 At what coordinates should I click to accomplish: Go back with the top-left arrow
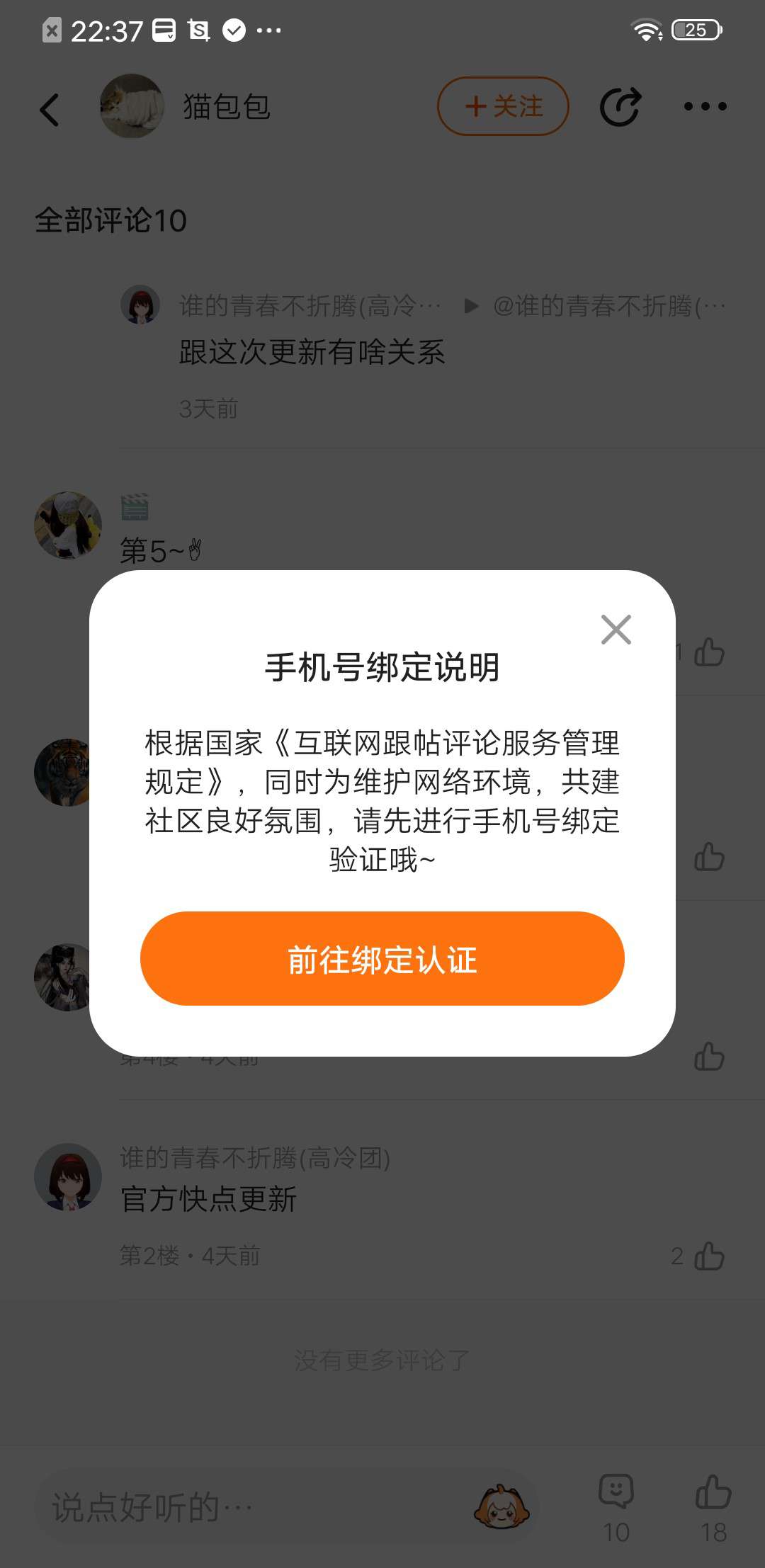coord(50,110)
